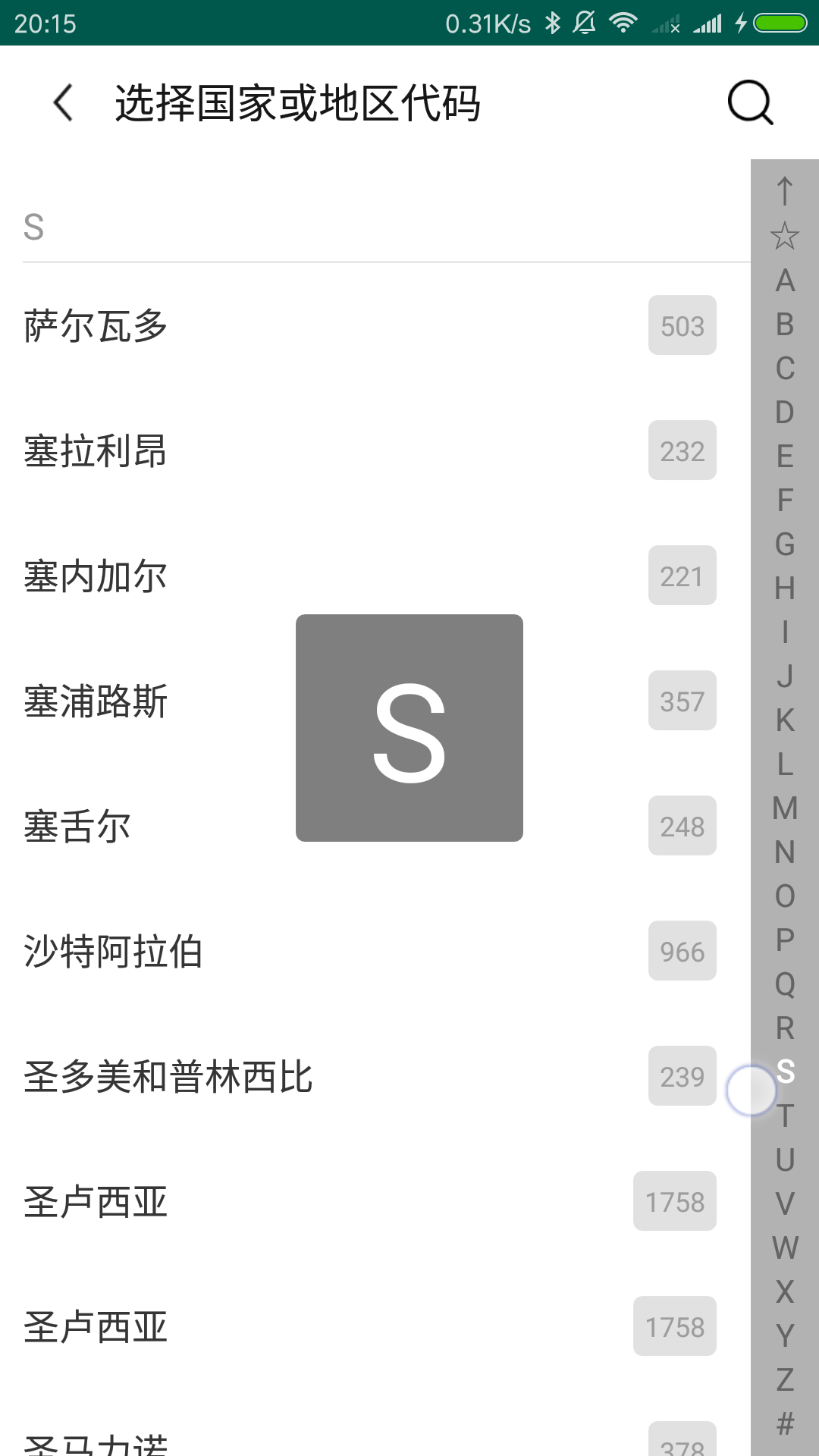This screenshot has width=819, height=1456.
Task: Tap the star in the index bar
Action: point(785,237)
